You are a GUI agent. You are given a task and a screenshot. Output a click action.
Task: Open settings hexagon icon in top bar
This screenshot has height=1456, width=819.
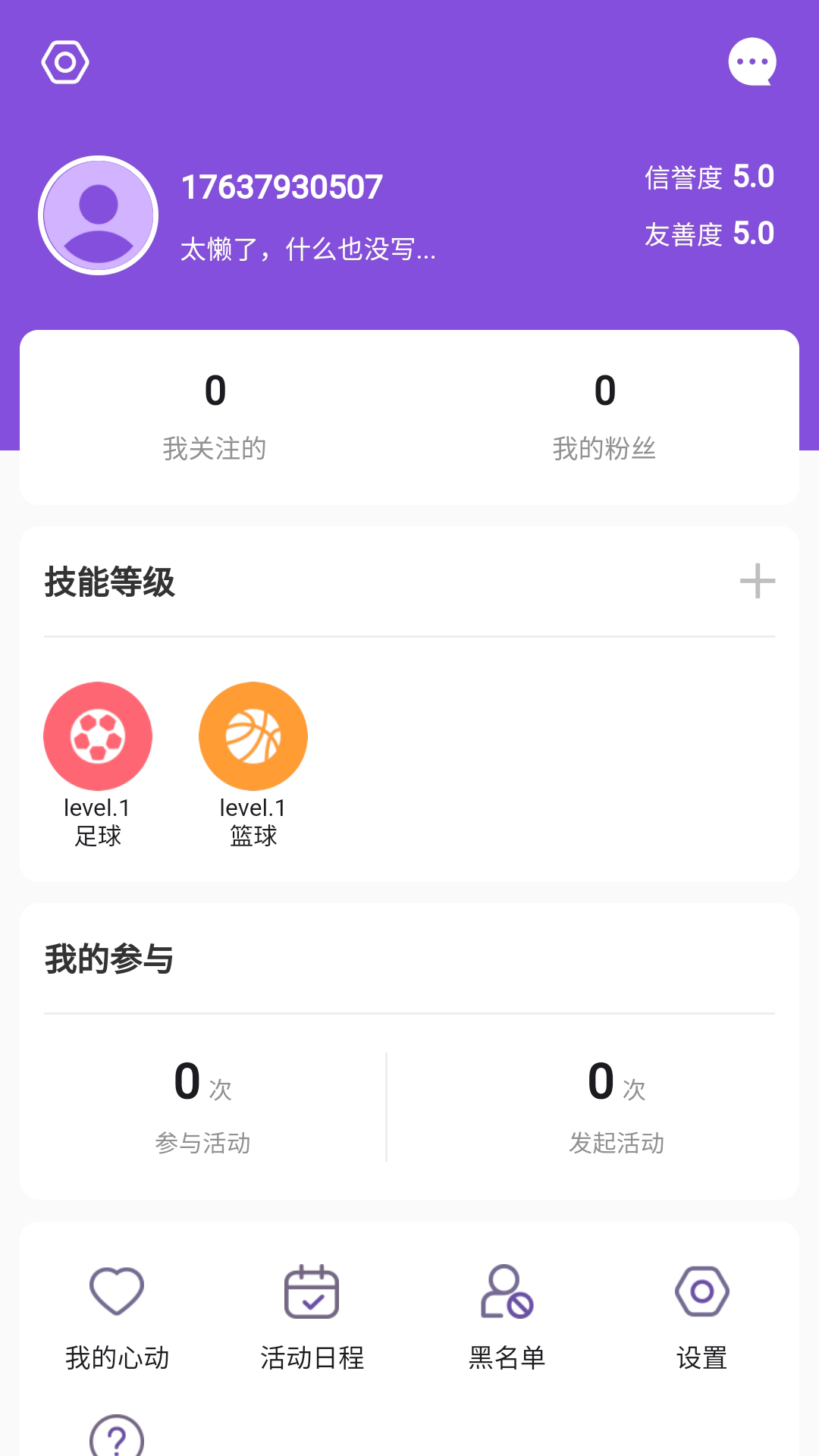click(x=65, y=62)
